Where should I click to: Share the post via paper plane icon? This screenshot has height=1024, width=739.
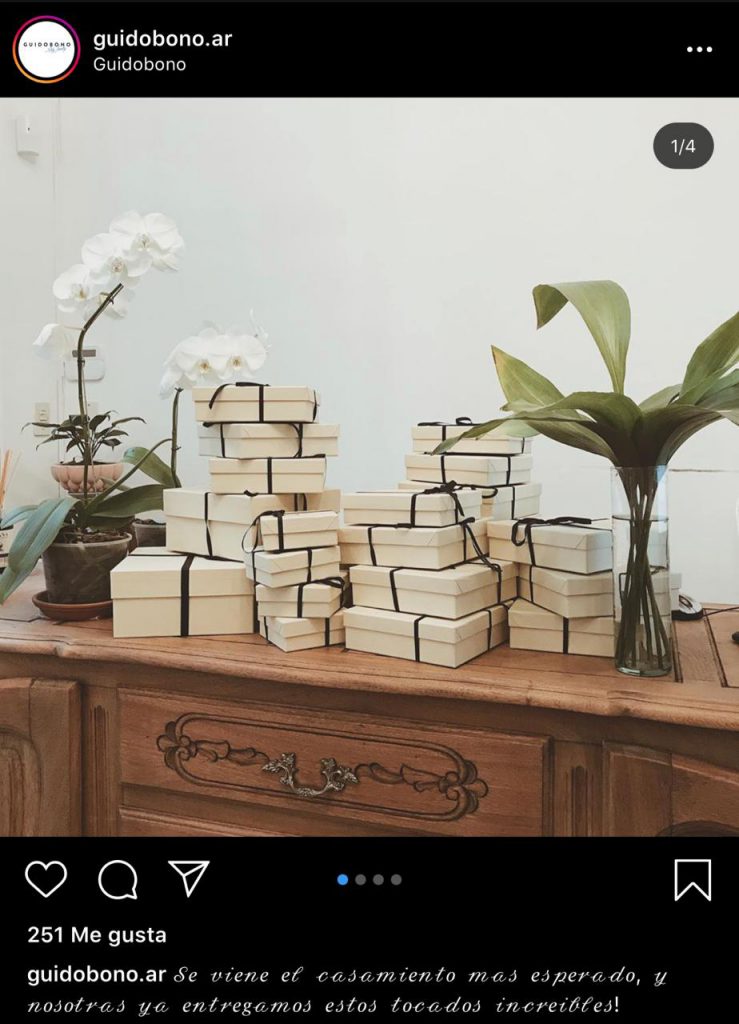(x=188, y=878)
